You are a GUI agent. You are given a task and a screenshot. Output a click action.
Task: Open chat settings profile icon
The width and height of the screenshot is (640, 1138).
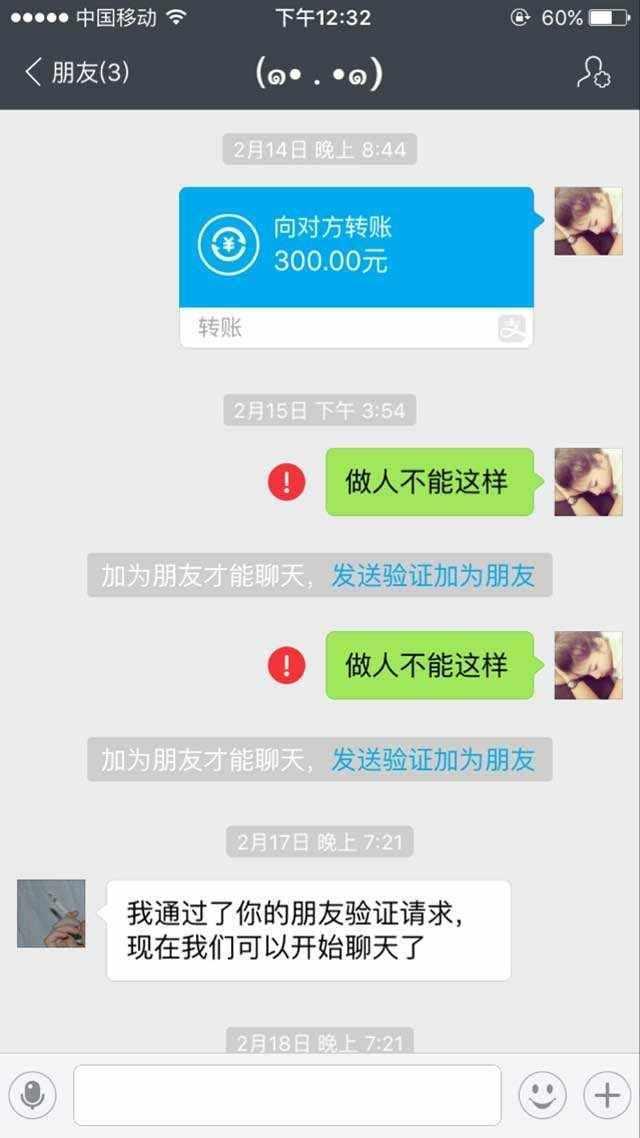593,73
